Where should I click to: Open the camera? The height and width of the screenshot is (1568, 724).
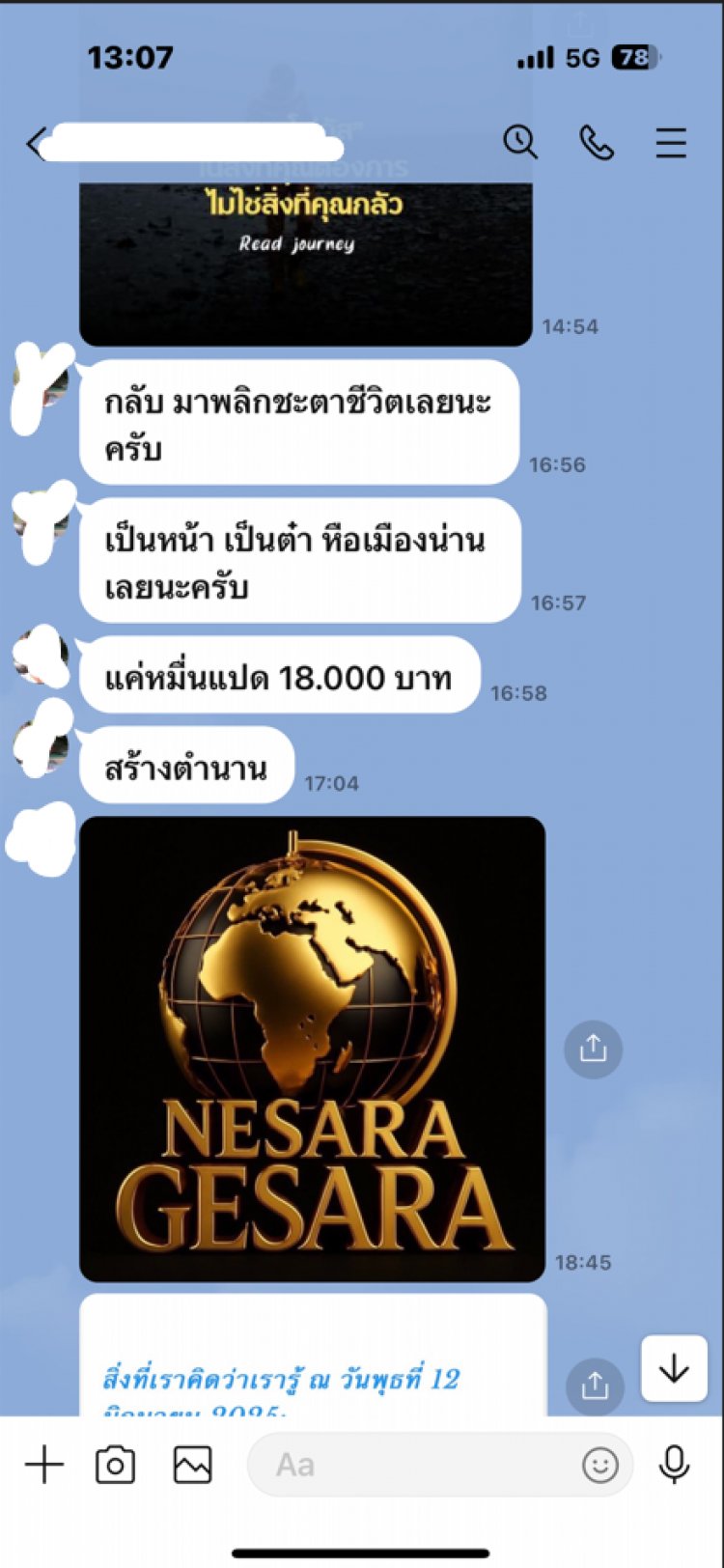115,1466
